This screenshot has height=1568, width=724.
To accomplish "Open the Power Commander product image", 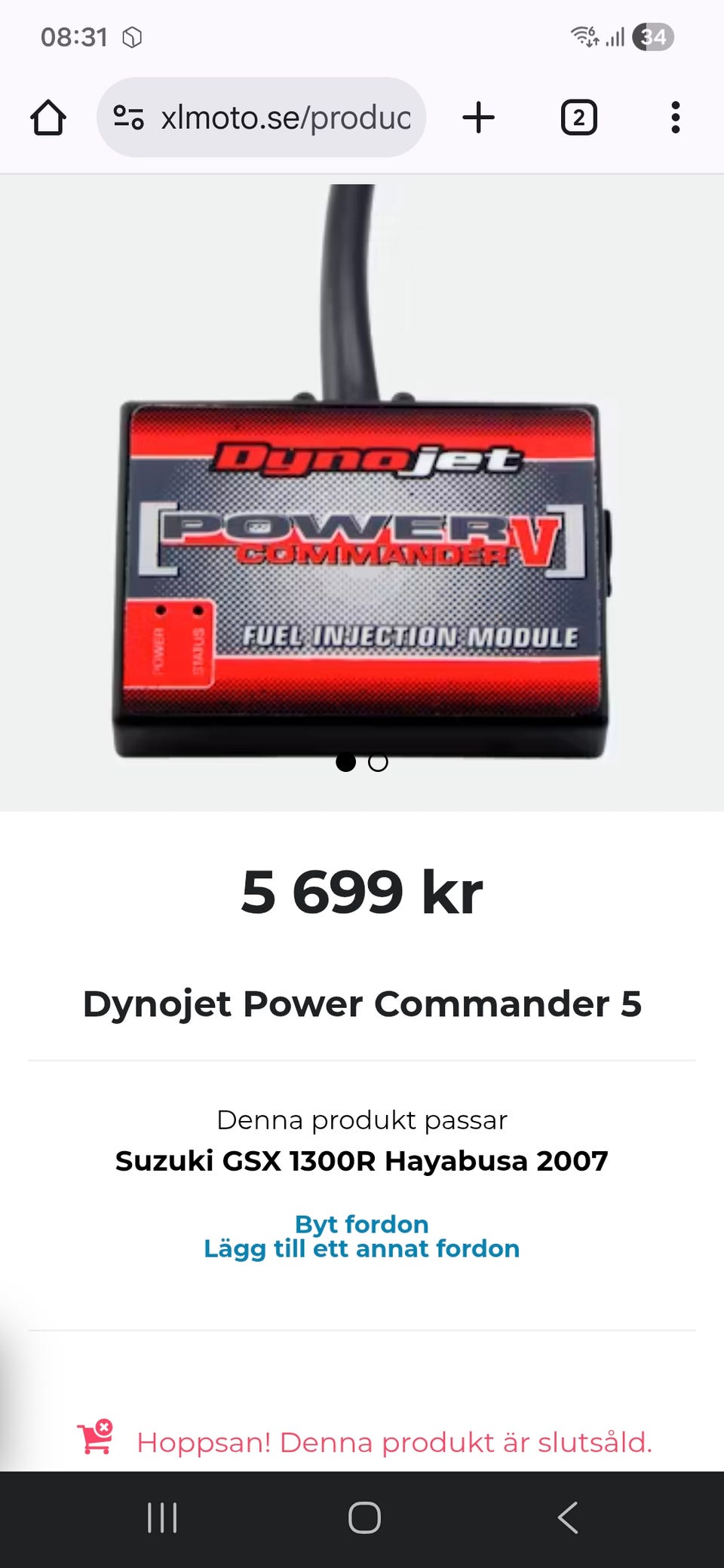I will [362, 528].
